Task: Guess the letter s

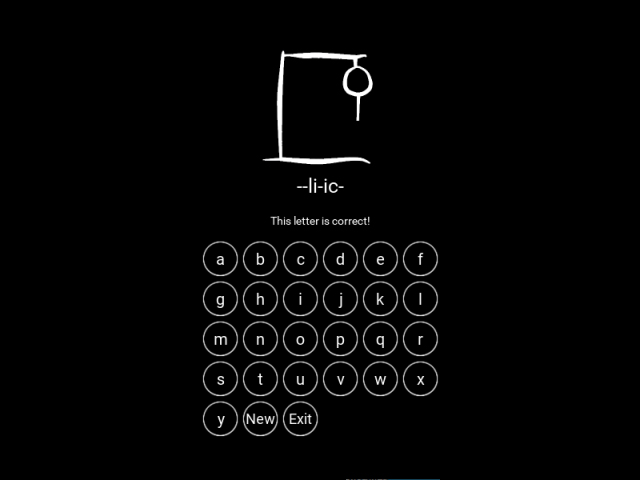Action: click(x=220, y=379)
